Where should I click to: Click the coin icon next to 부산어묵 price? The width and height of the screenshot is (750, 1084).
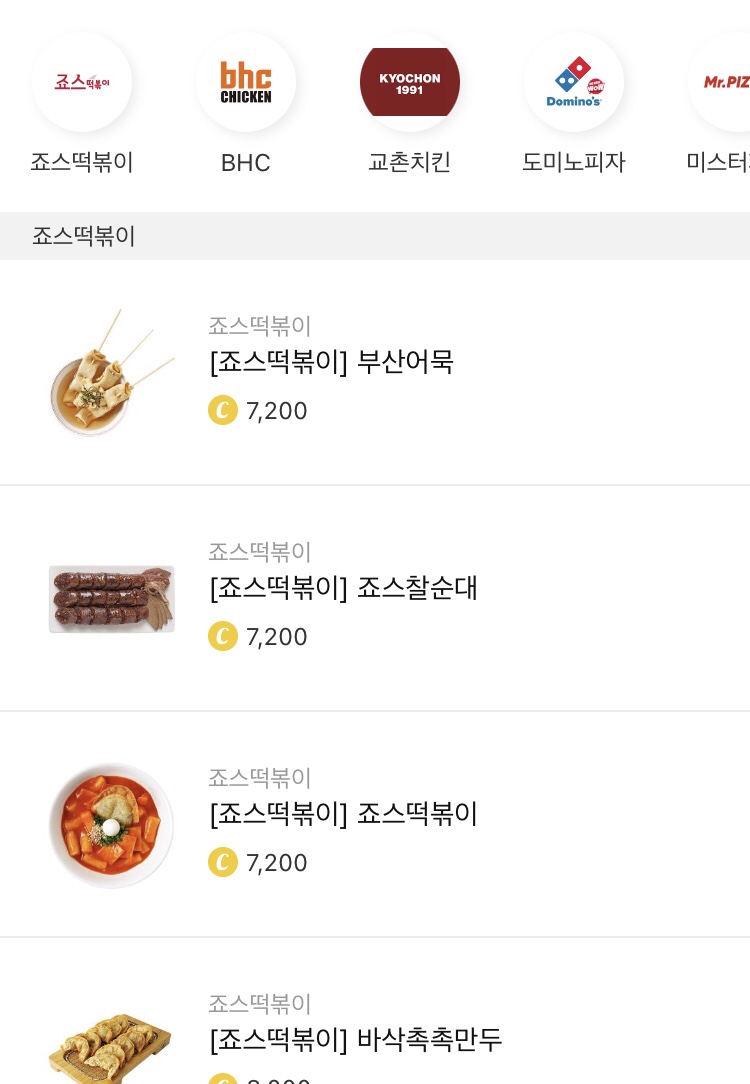(222, 410)
